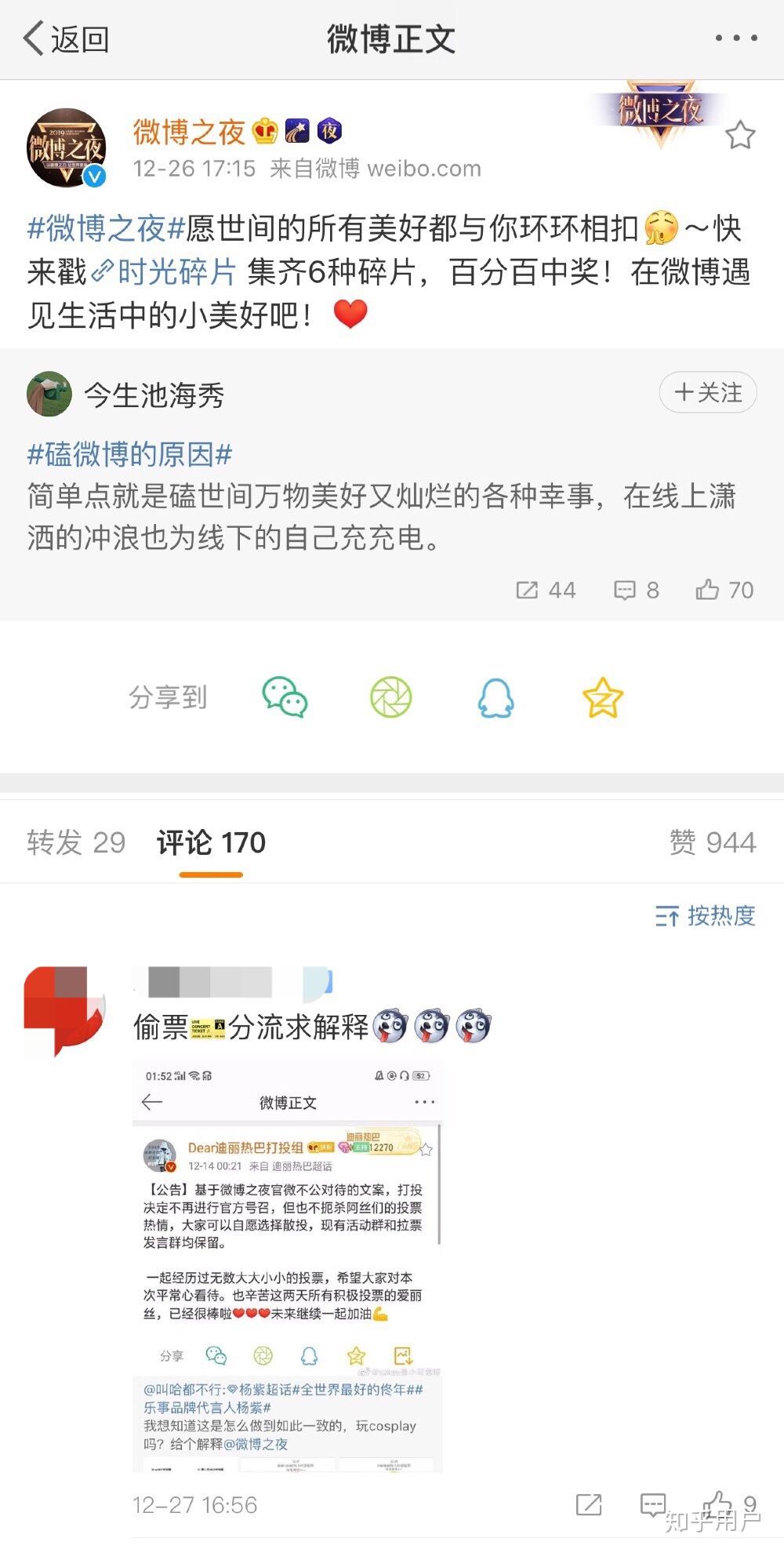784x1549 pixels.
Task: Share this post to QQ
Action: [x=495, y=697]
